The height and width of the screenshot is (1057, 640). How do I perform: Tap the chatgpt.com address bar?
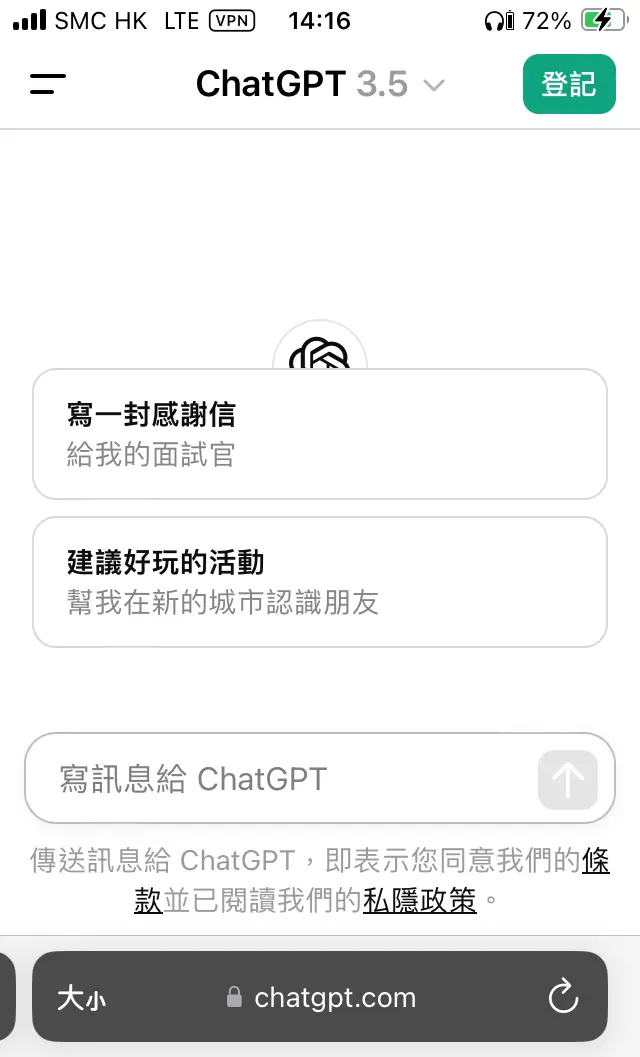[321, 997]
